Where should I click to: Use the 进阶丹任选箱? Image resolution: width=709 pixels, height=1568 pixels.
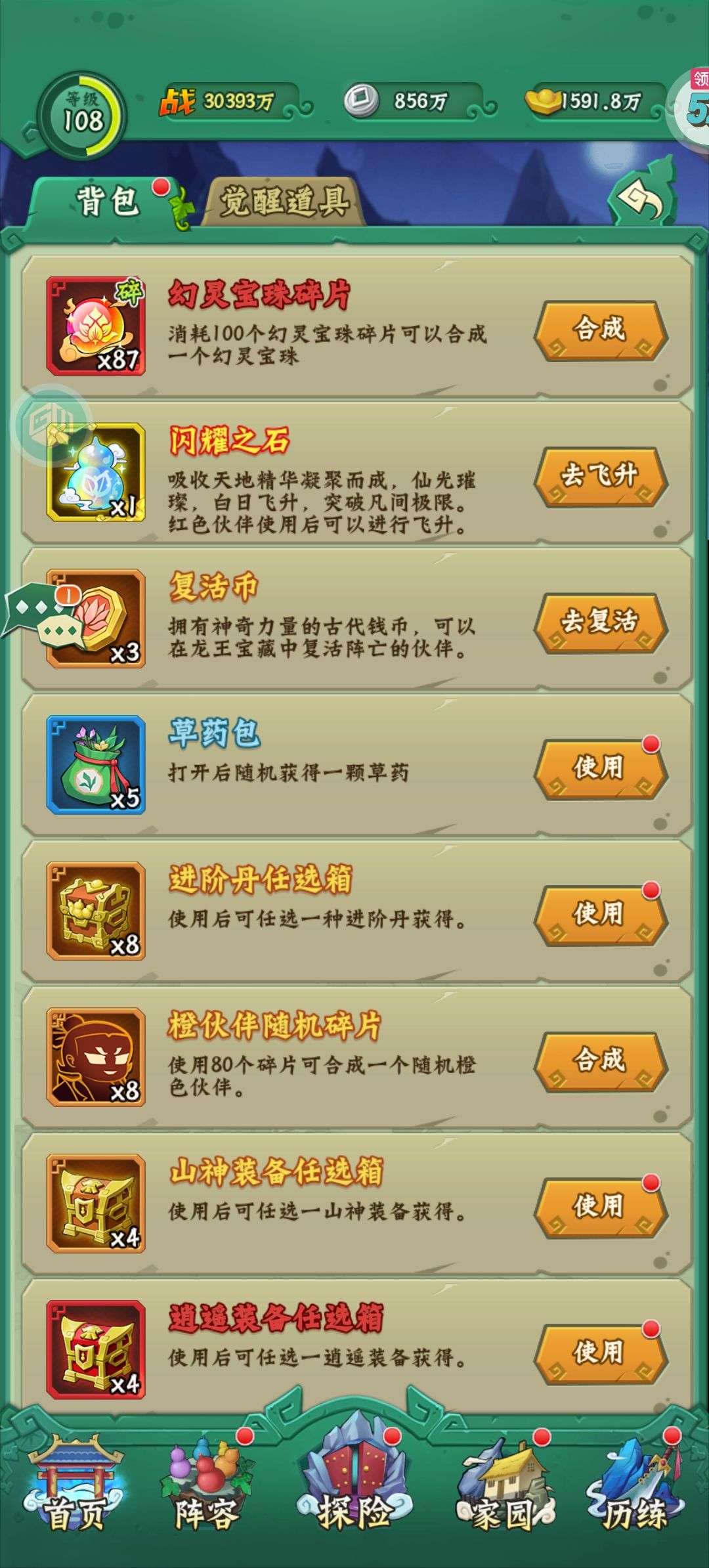coord(600,915)
